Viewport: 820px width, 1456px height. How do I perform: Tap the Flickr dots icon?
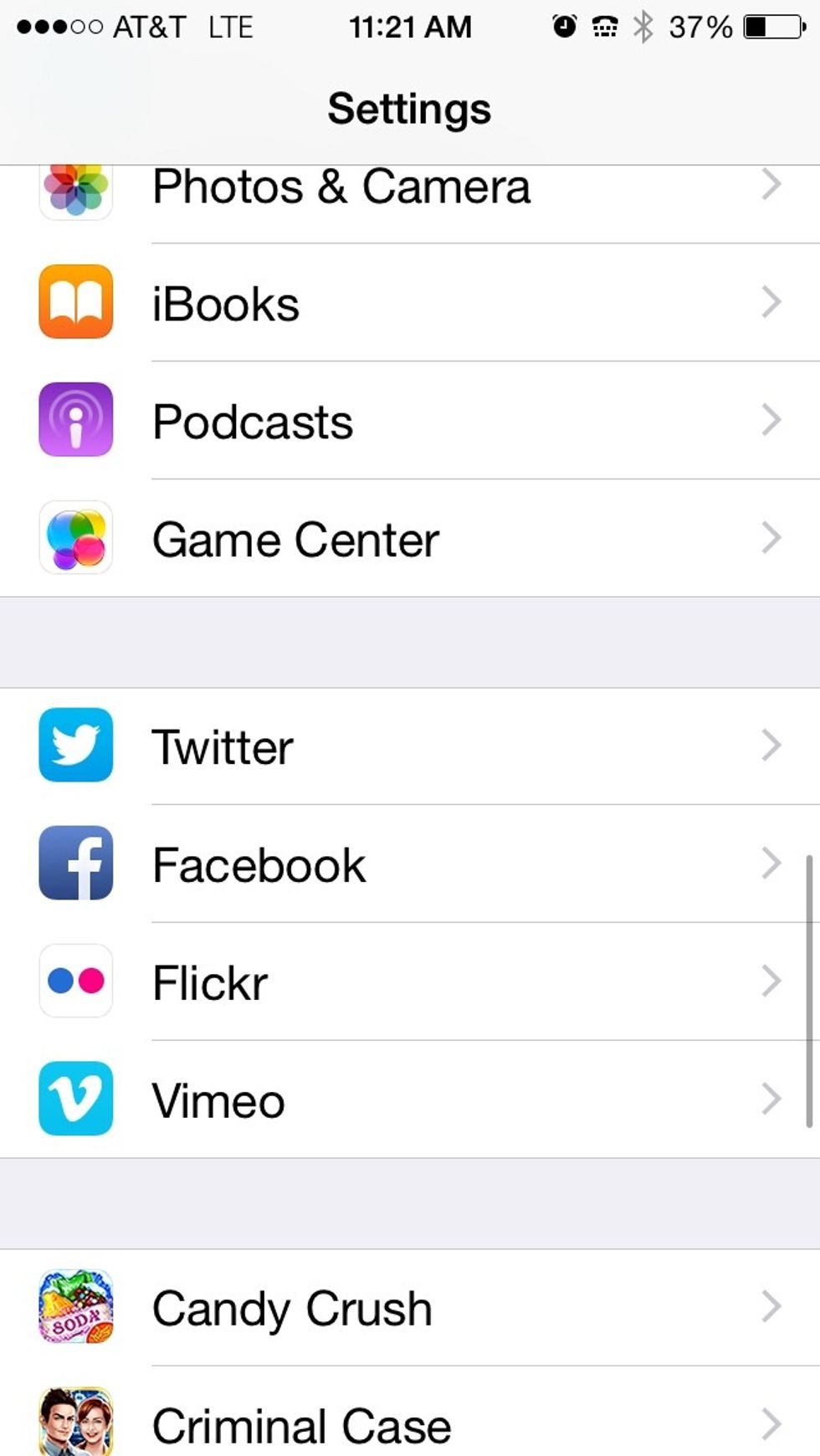pyautogui.click(x=75, y=982)
